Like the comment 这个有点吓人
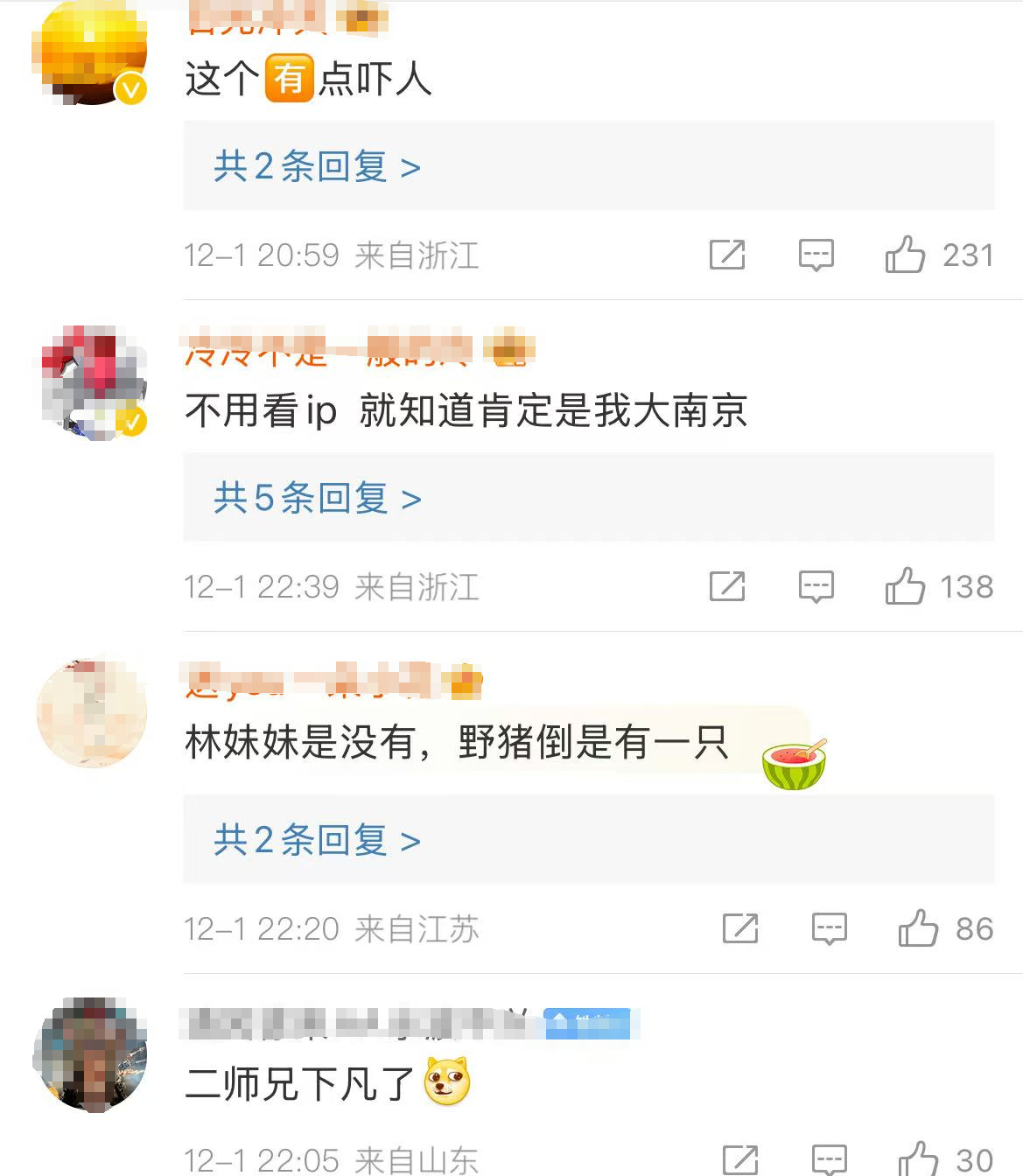 (x=905, y=255)
